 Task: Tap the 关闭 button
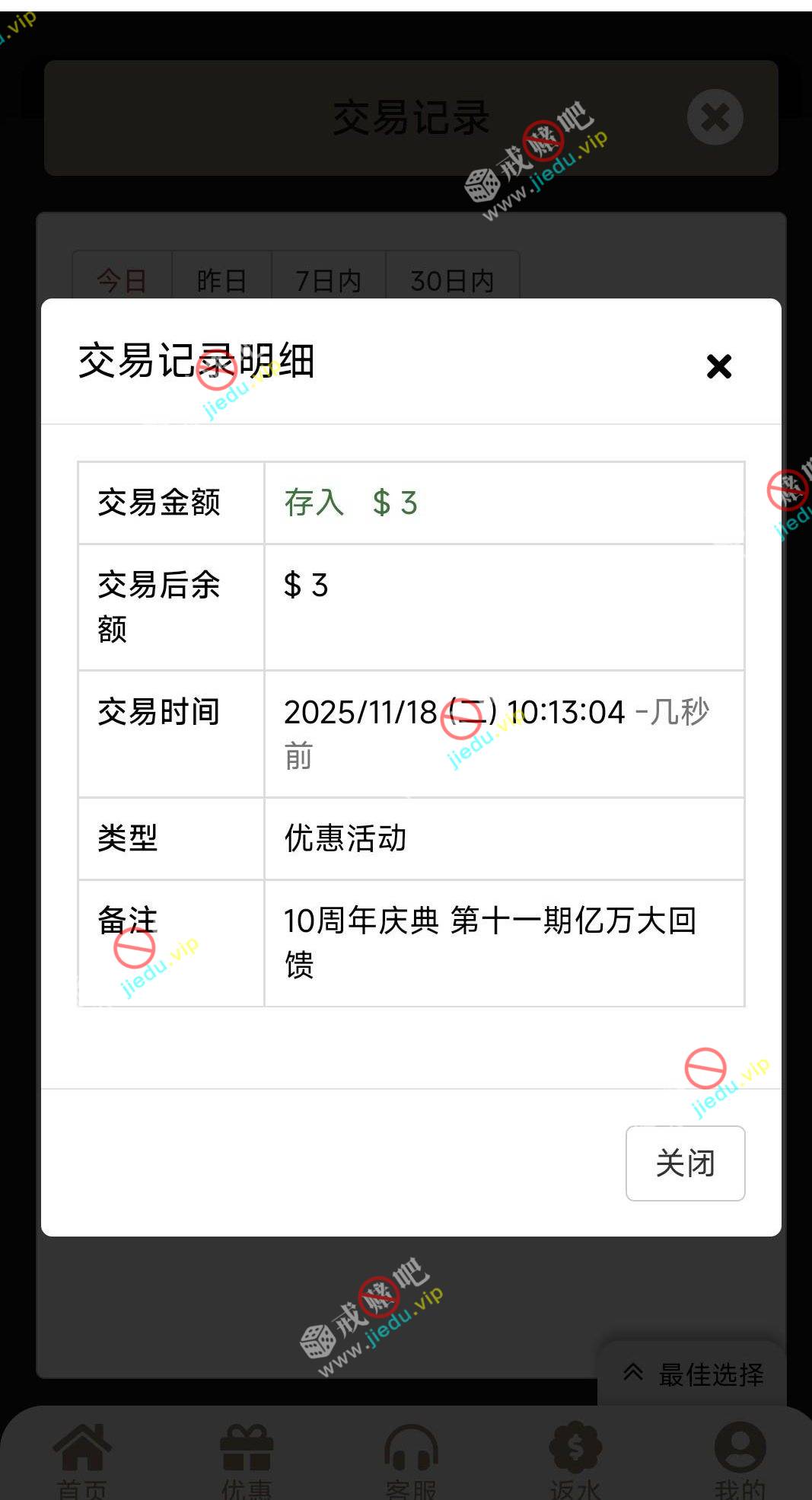pos(685,1163)
